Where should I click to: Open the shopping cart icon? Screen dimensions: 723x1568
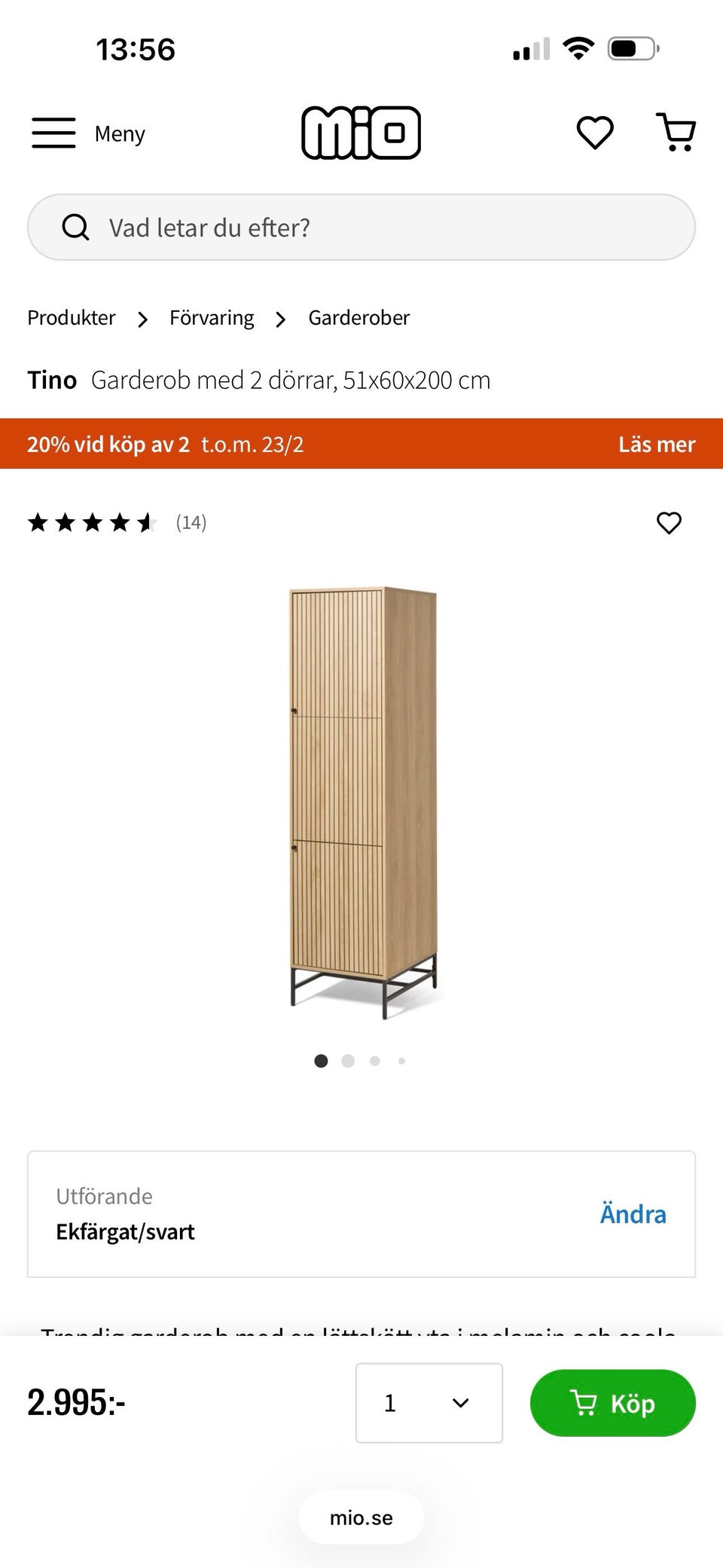click(x=677, y=133)
